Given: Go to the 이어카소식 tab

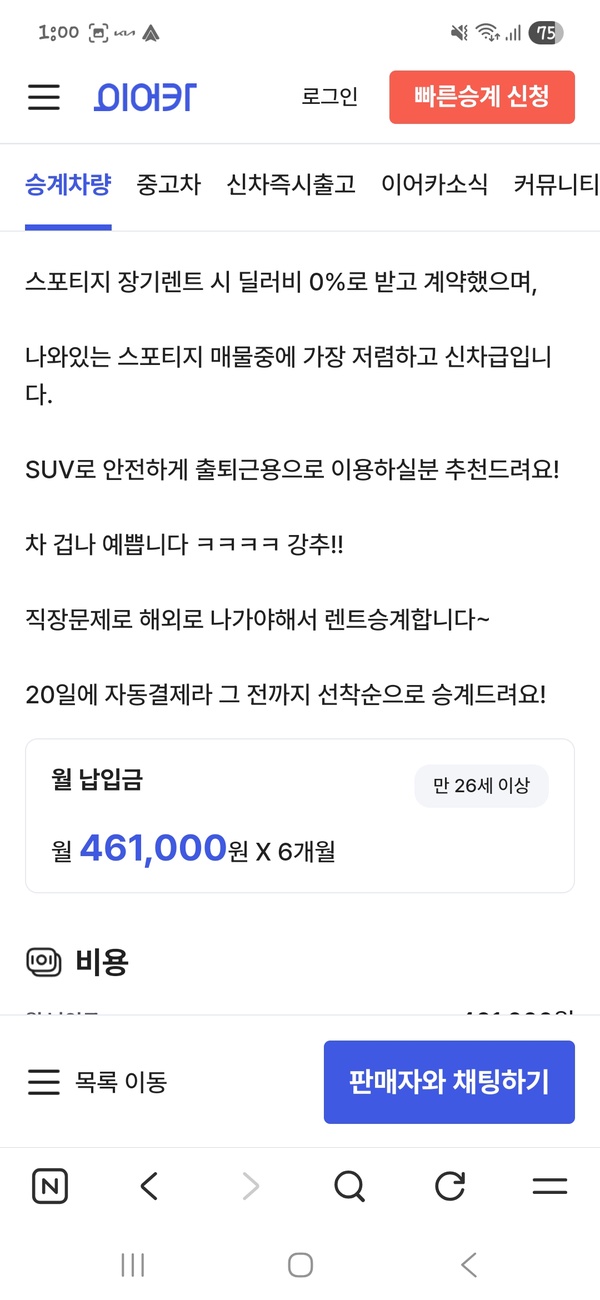Looking at the screenshot, I should point(434,185).
